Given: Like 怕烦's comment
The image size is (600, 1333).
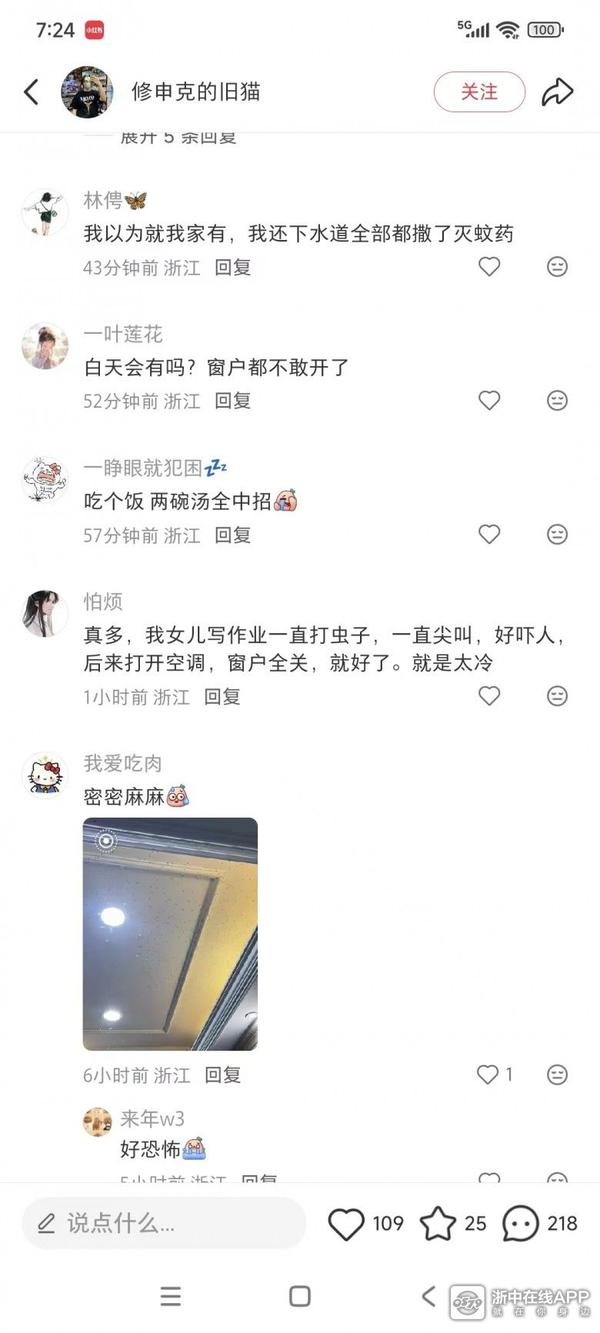Looking at the screenshot, I should 489,697.
